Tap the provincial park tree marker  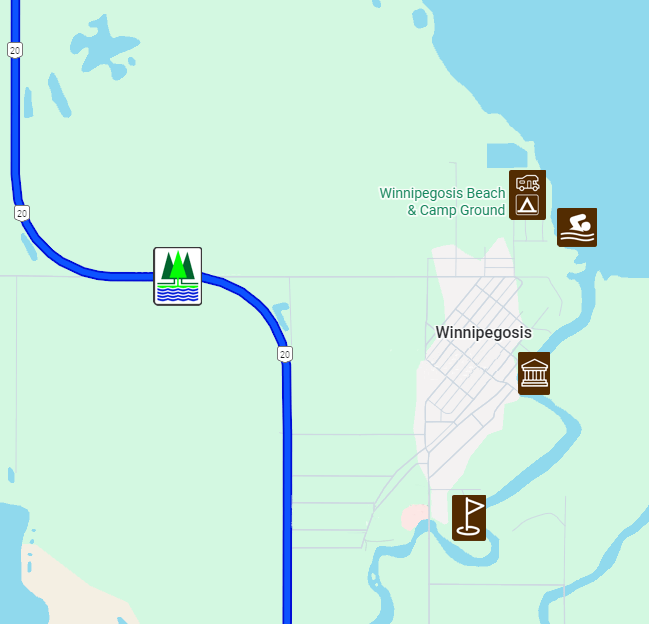tap(177, 276)
